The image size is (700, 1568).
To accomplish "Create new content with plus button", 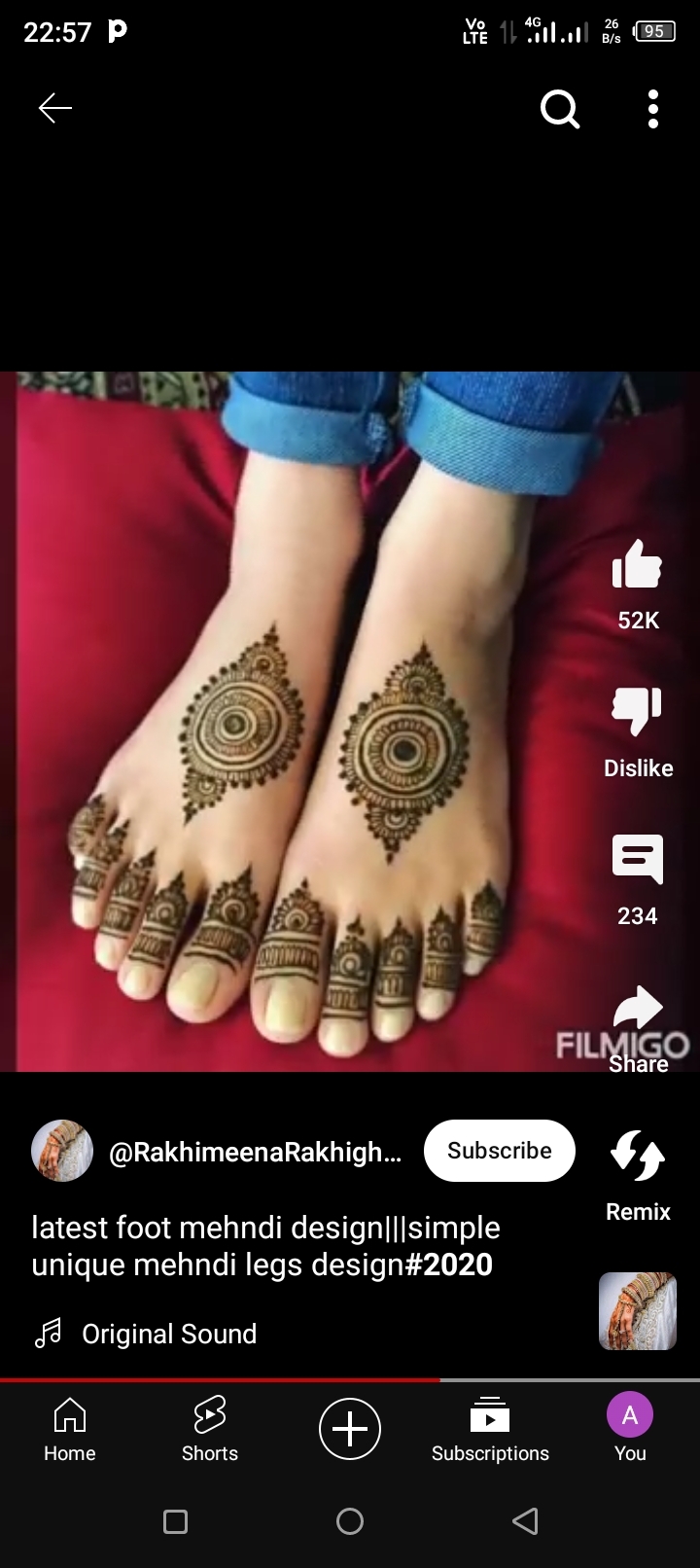I will click(350, 1429).
